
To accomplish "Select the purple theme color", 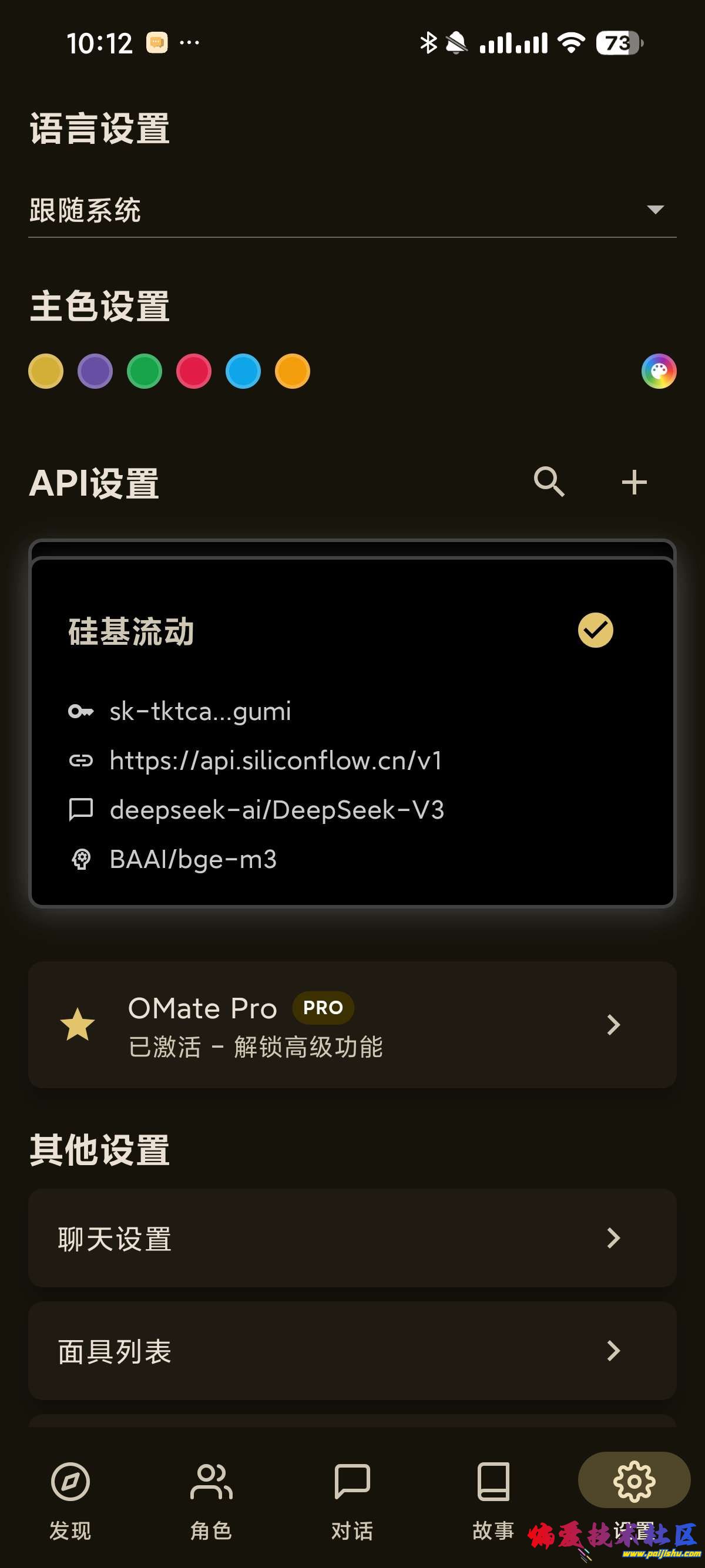I will pos(95,371).
